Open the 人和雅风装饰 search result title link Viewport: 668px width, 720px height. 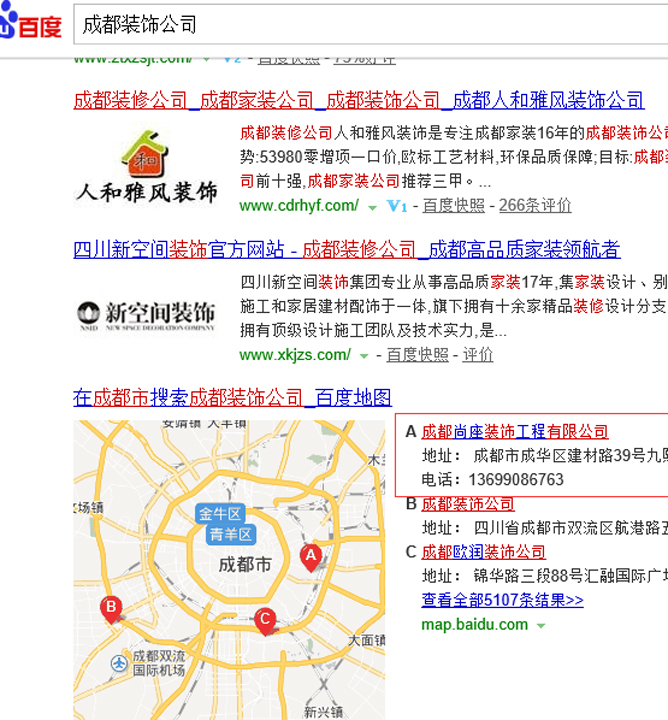point(358,100)
